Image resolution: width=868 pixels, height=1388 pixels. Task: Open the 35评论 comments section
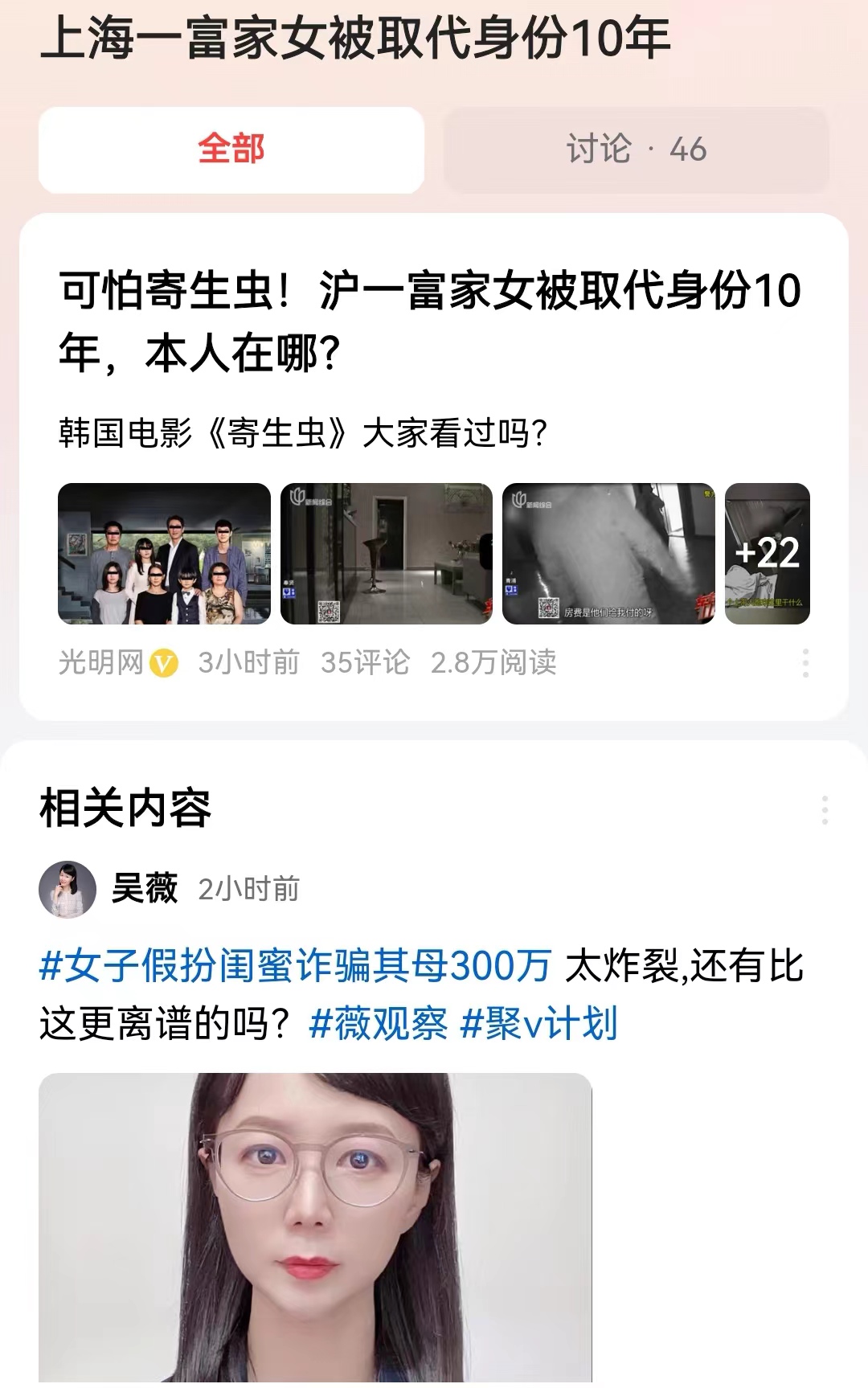[366, 662]
